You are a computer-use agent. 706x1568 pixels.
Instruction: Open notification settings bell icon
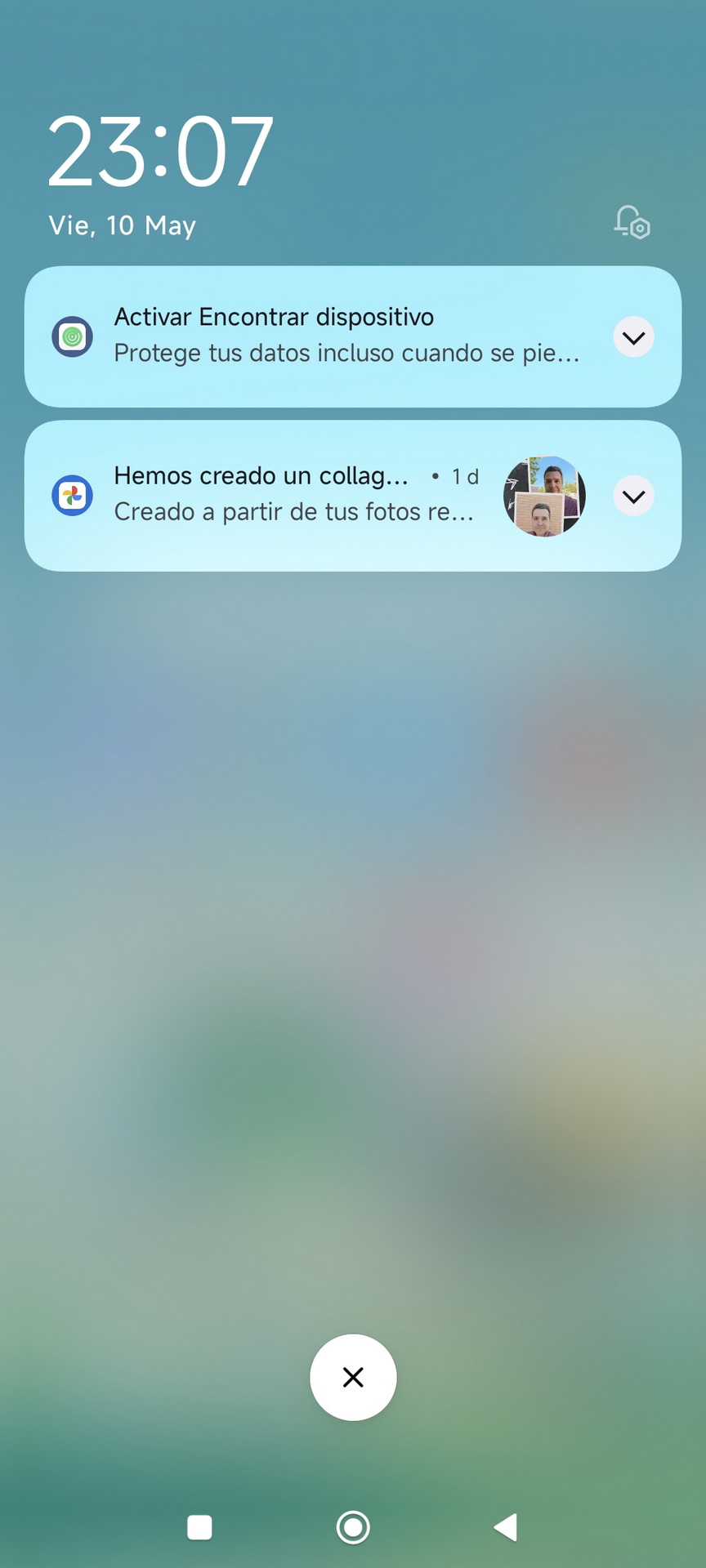coord(632,222)
